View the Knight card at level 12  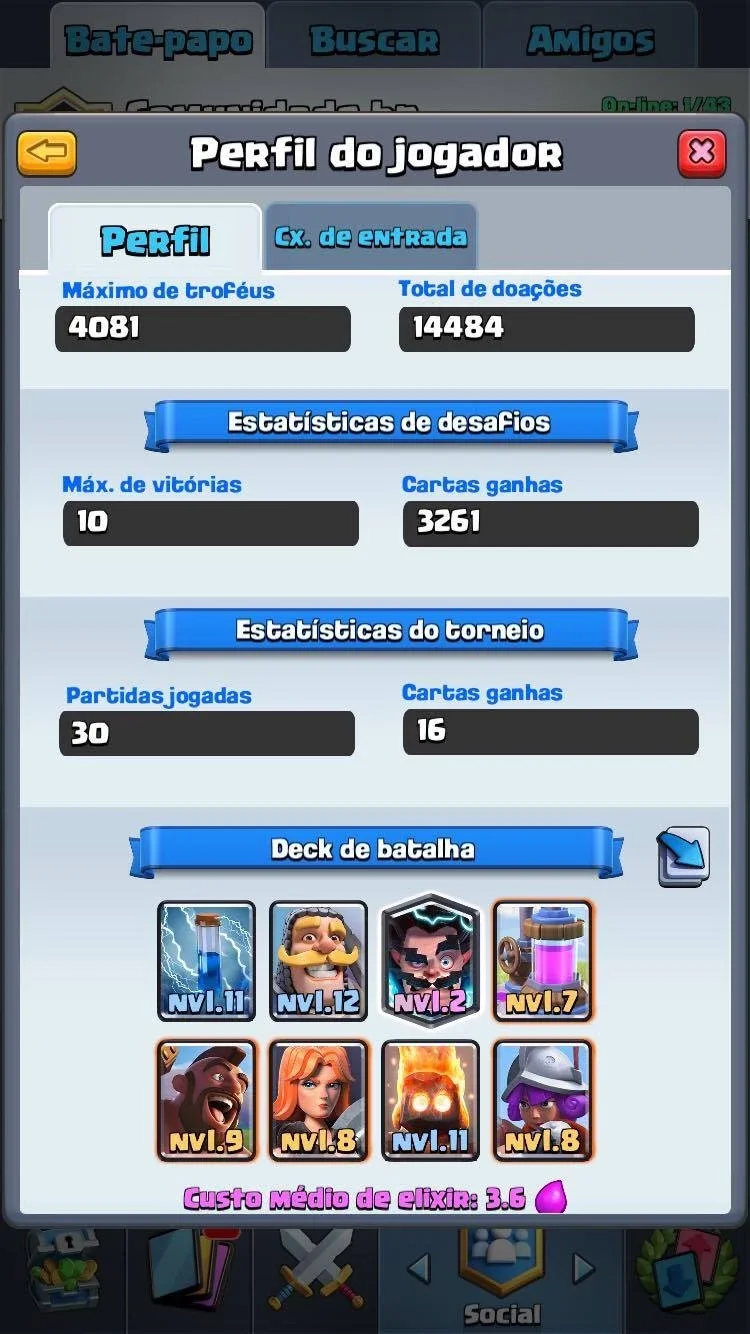(x=318, y=961)
